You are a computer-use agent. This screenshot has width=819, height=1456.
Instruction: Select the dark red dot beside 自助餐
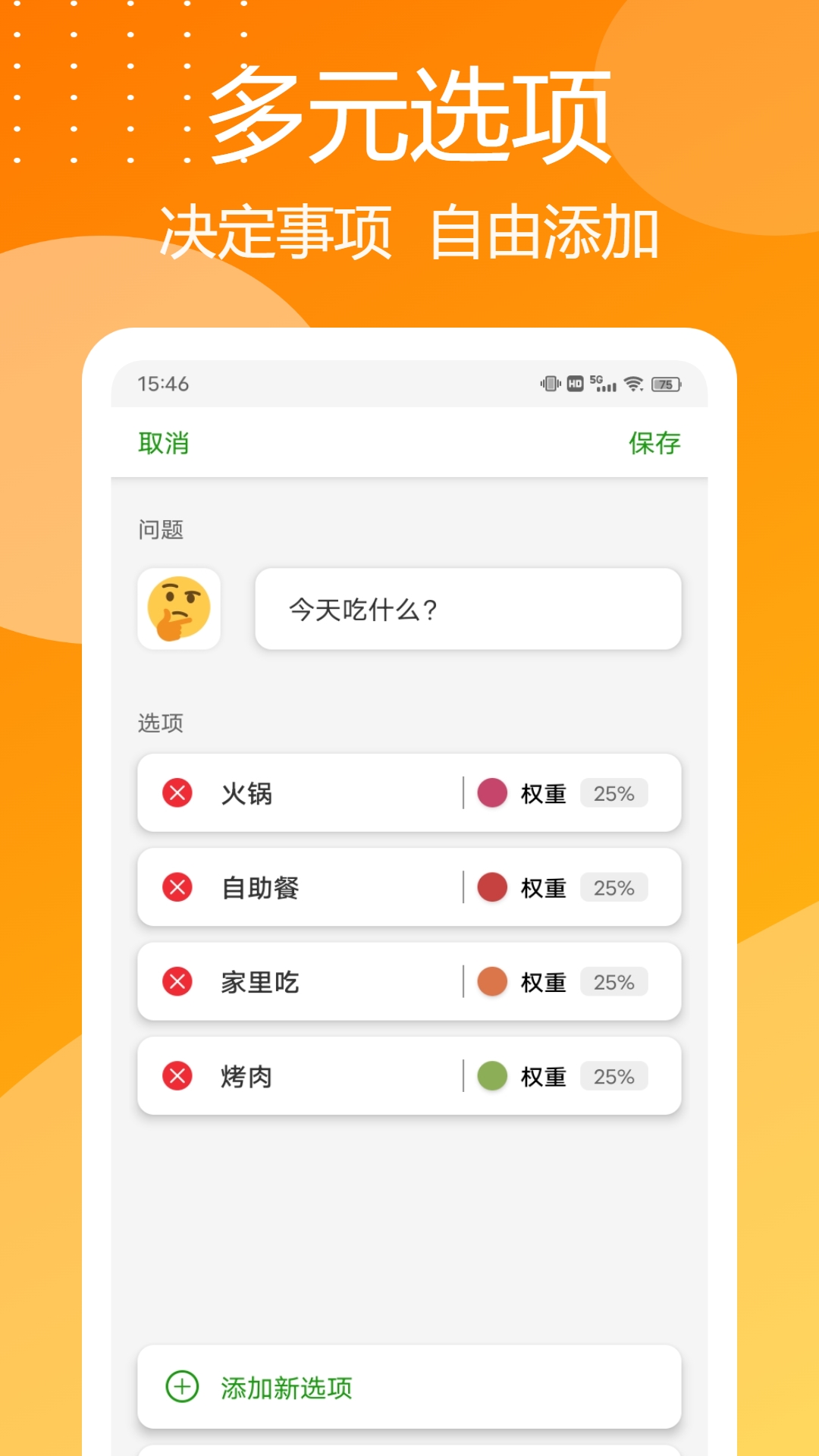click(x=492, y=887)
